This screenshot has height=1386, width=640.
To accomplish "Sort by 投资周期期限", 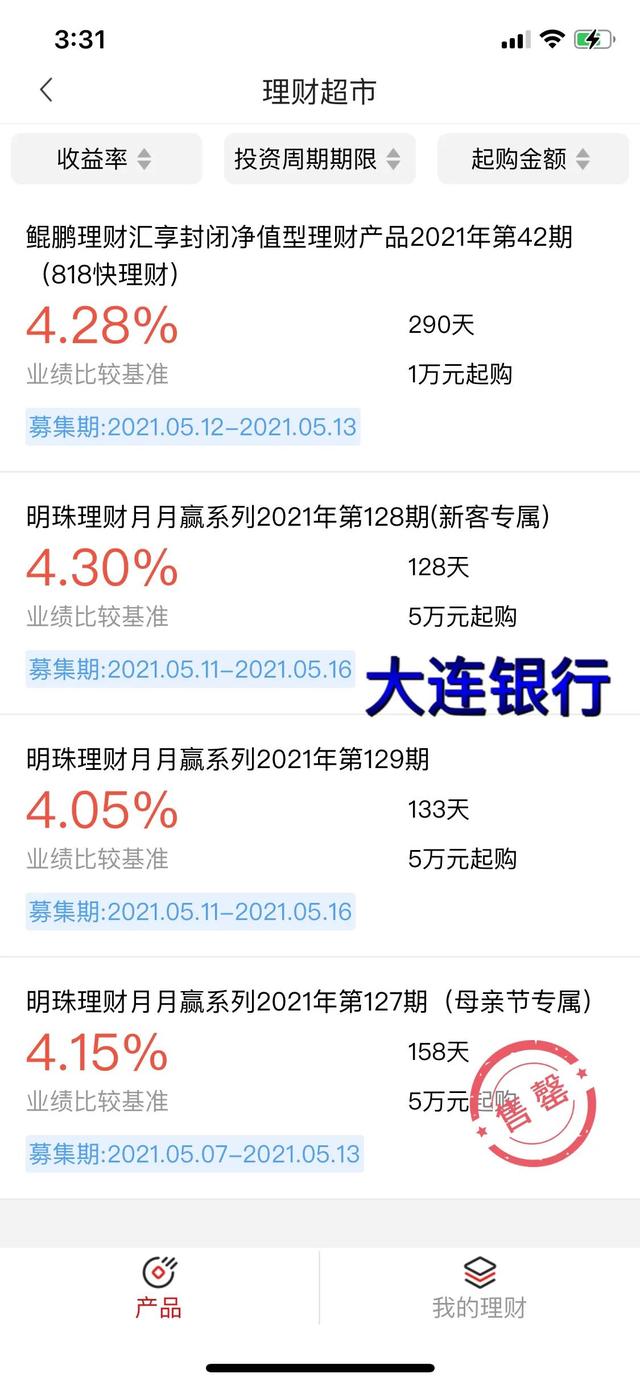I will [x=319, y=158].
